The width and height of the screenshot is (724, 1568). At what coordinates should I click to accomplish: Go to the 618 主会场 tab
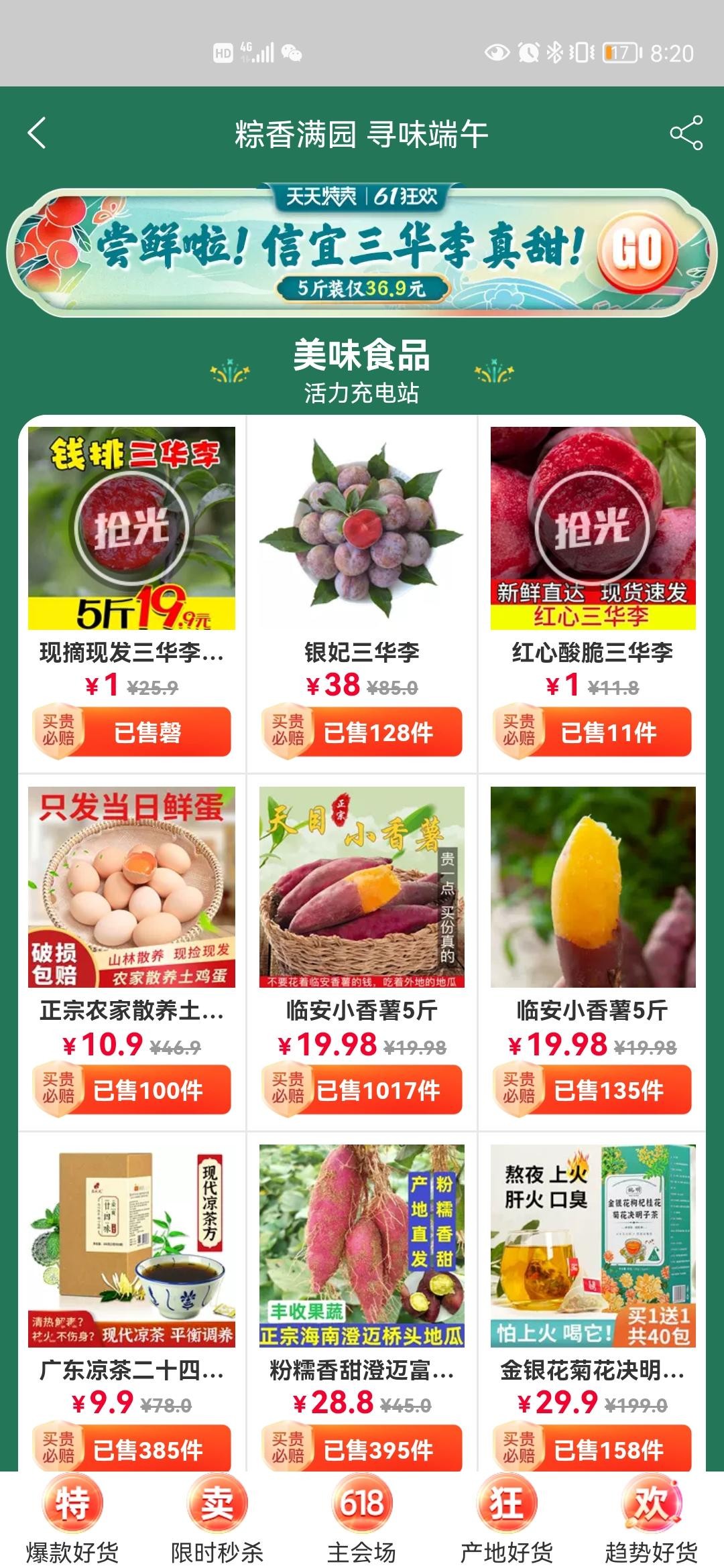point(362,1521)
